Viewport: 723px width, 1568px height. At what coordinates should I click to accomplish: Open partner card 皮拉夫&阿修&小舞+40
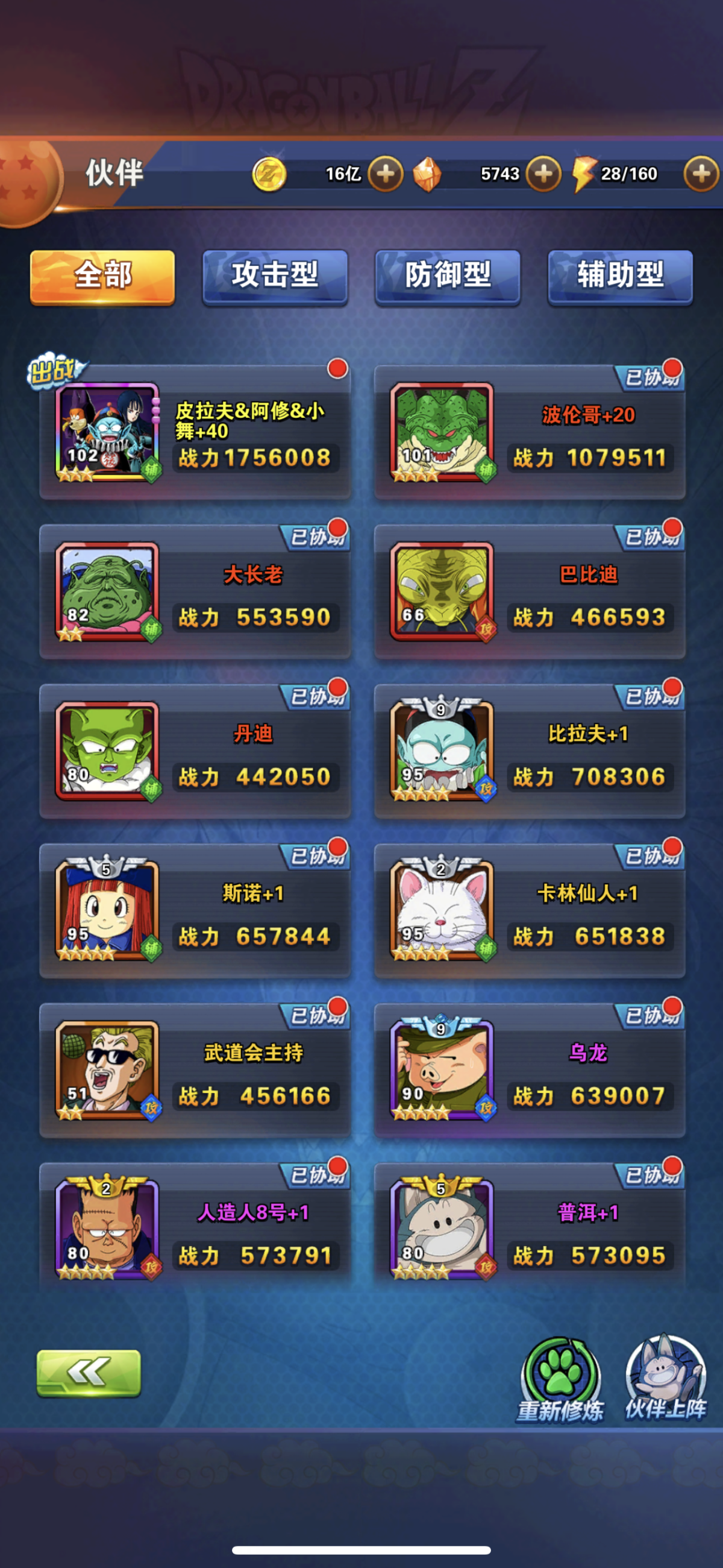[195, 433]
